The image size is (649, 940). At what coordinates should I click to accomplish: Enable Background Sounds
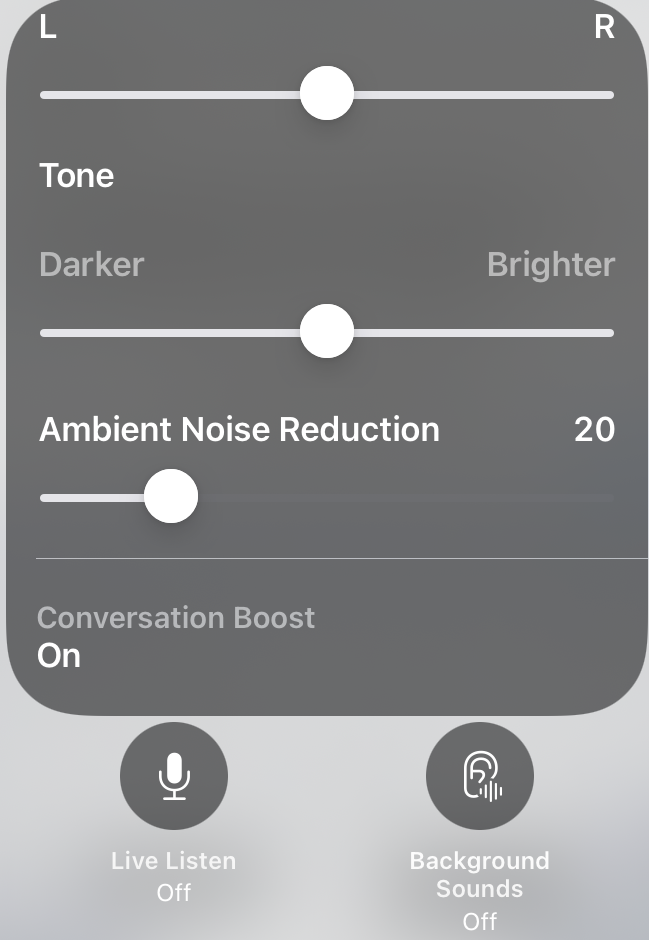point(480,776)
